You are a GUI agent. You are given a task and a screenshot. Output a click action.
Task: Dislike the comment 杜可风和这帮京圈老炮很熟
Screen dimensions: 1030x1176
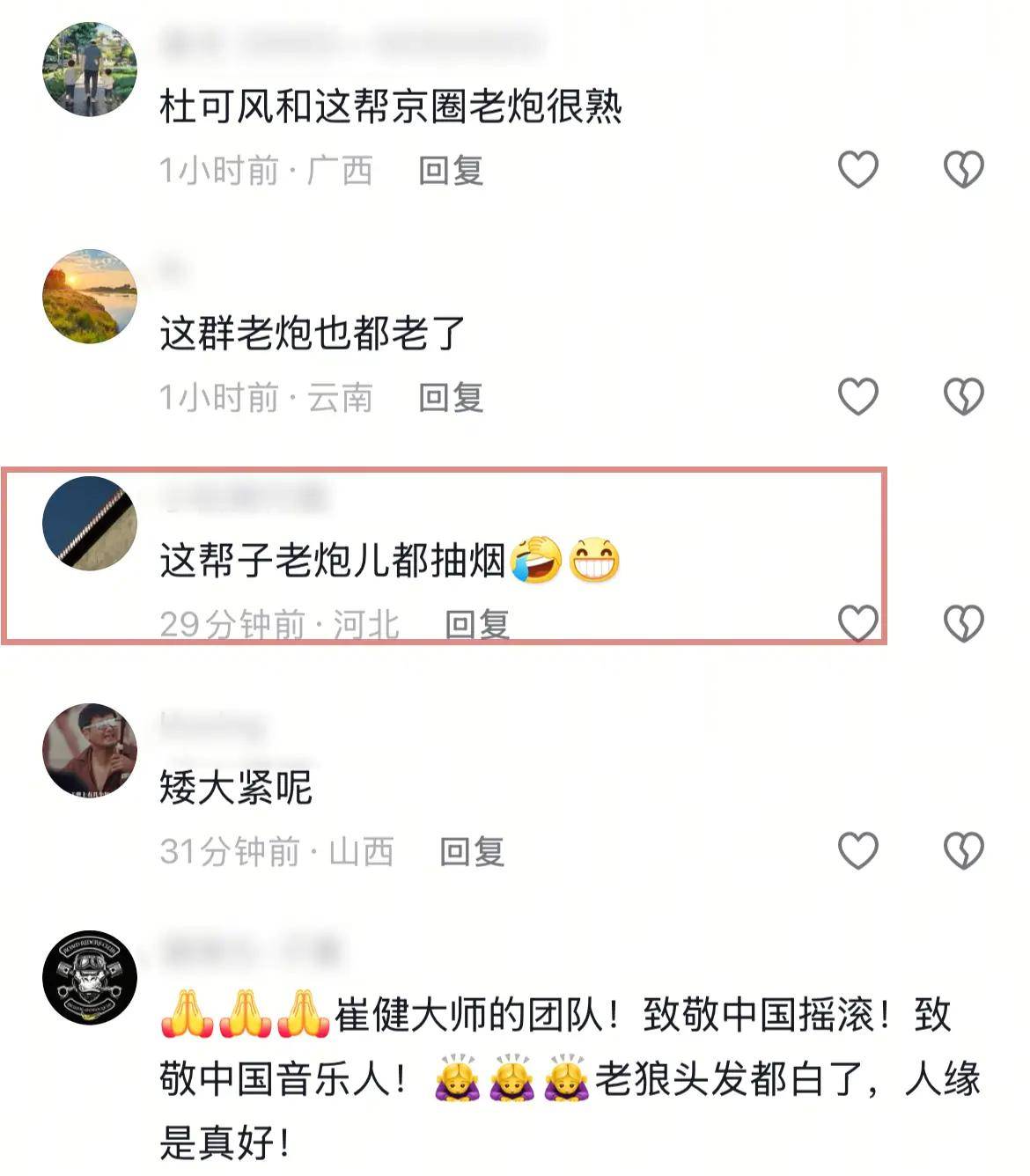point(963,169)
